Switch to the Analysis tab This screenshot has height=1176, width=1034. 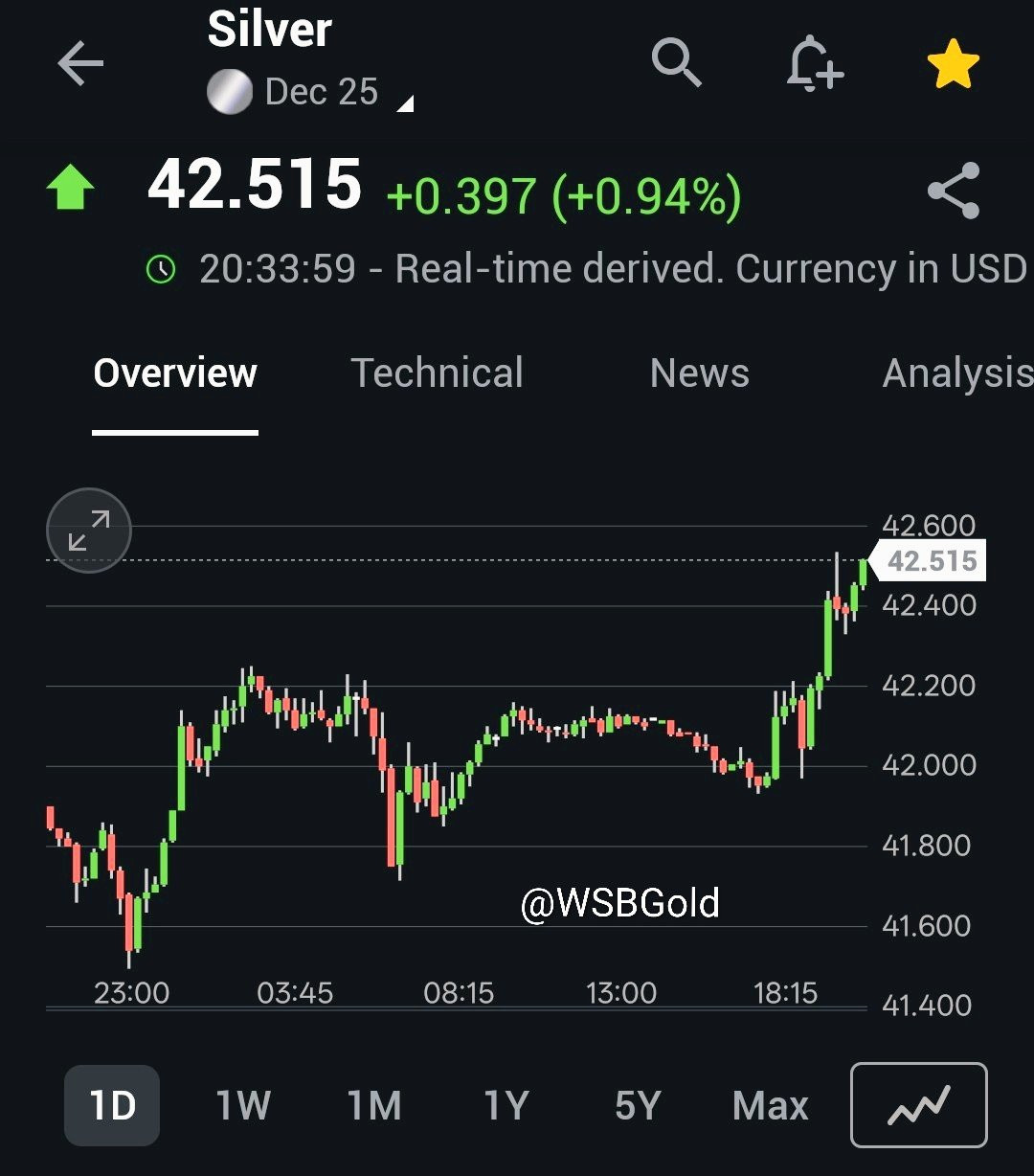coord(957,373)
